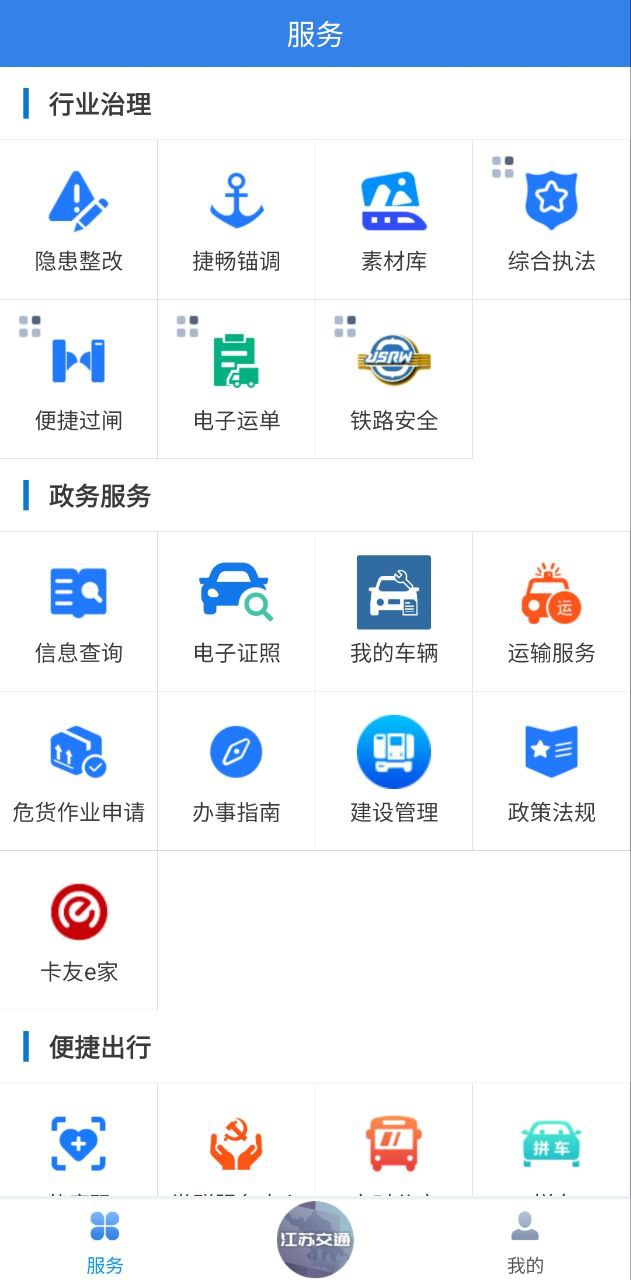This screenshot has width=631, height=1280.
Task: Open 信息查询 information query
Action: tap(79, 612)
